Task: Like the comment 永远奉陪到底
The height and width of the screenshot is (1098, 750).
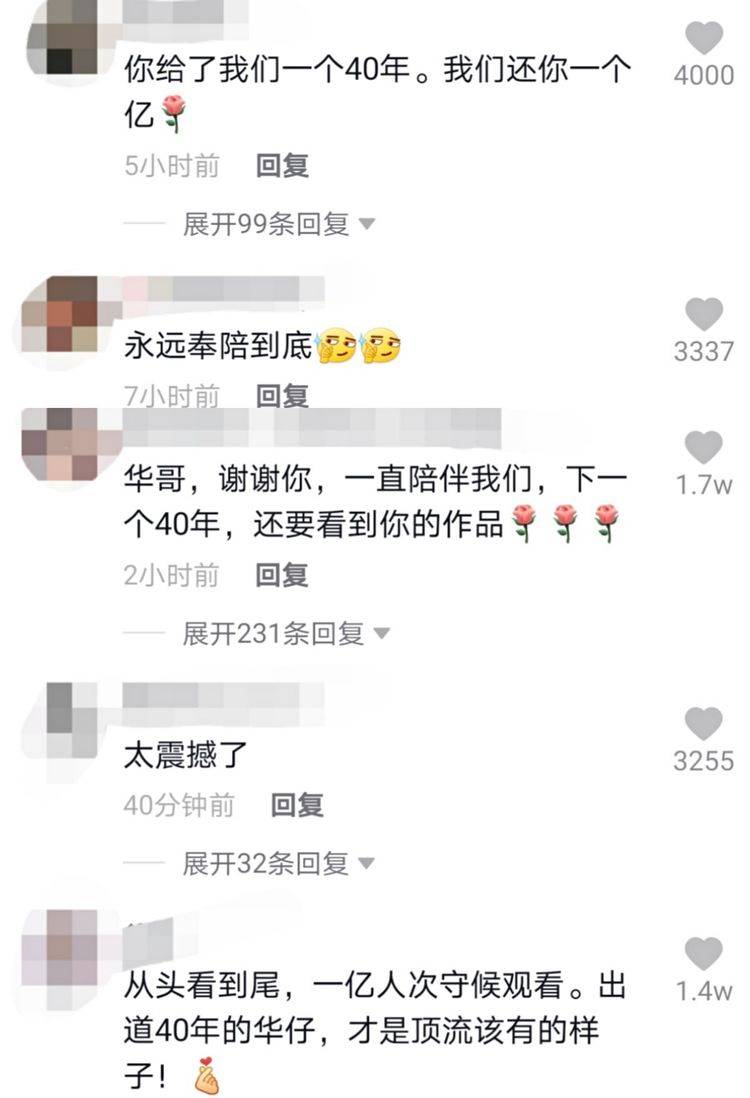Action: [704, 315]
